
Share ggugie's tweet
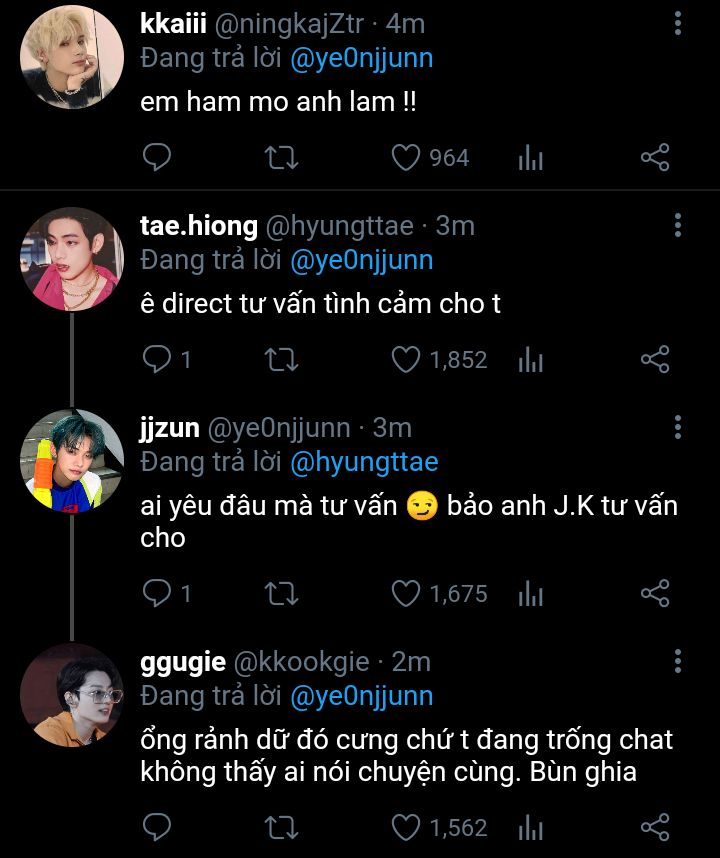(x=654, y=828)
